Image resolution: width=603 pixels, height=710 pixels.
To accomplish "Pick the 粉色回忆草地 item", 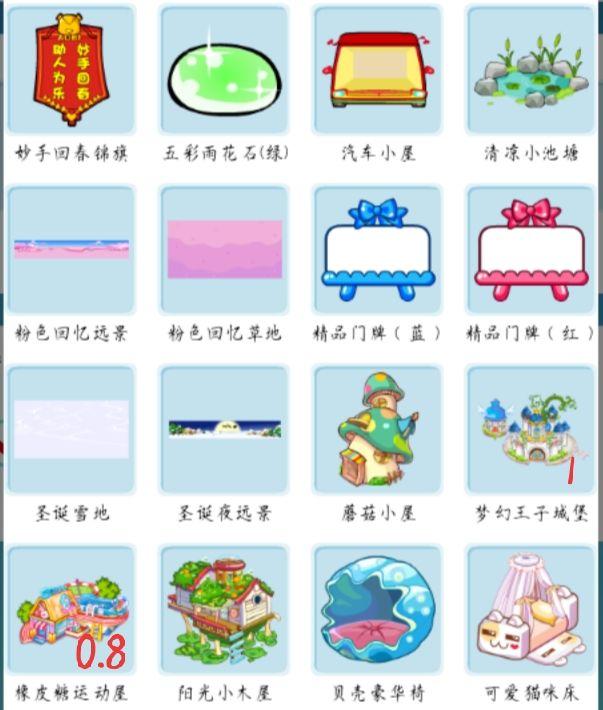I will pos(224,249).
